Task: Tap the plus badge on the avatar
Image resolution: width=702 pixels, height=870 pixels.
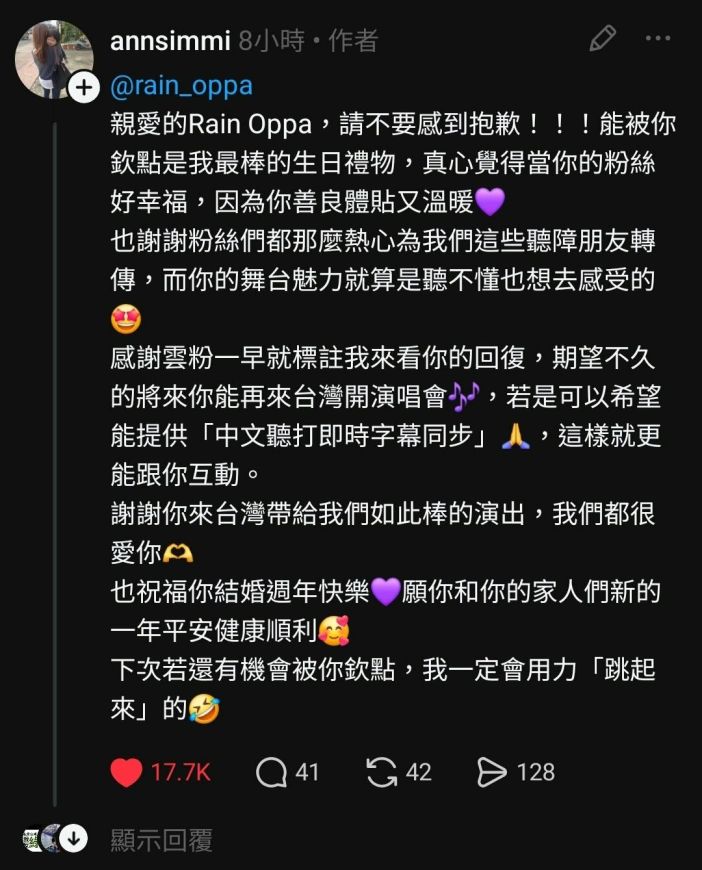Action: tap(84, 88)
